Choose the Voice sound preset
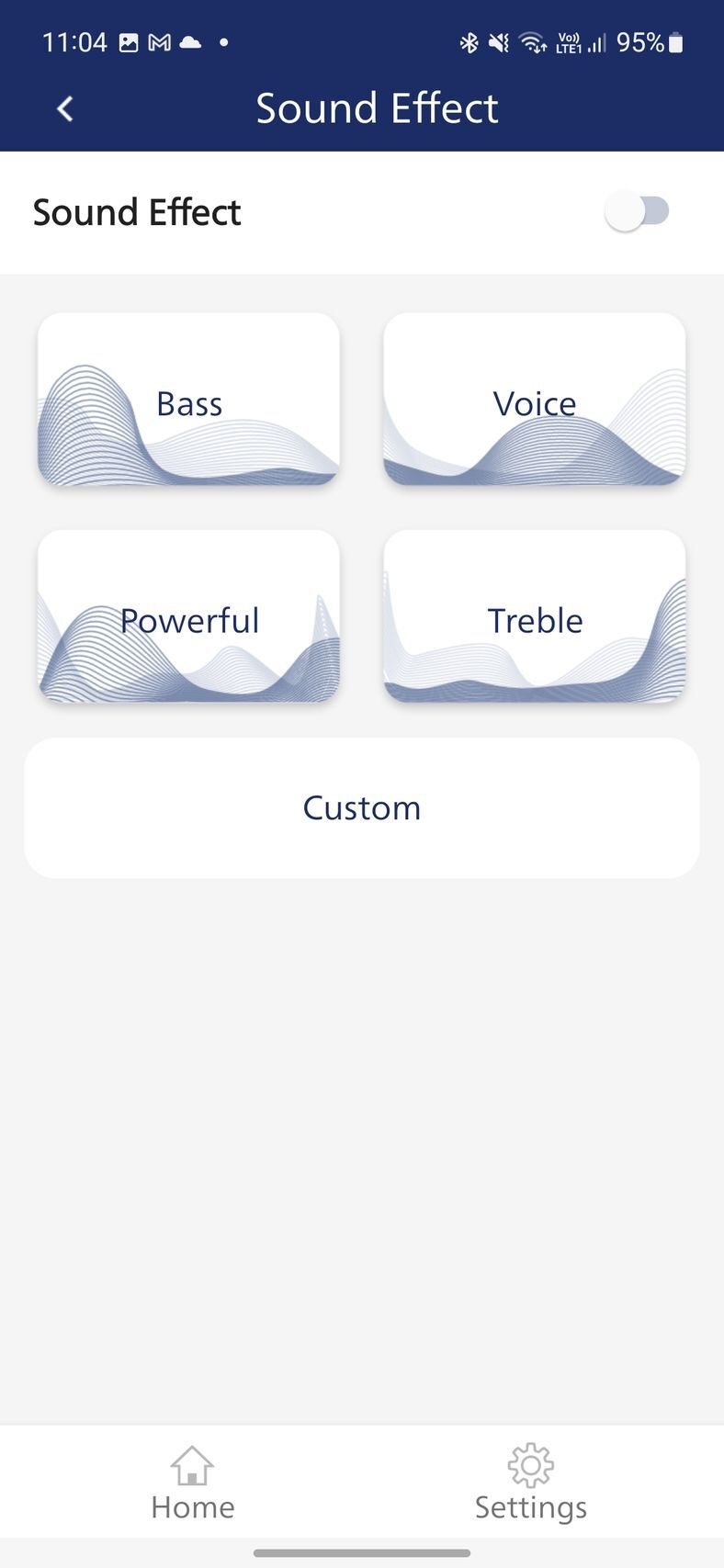 click(x=534, y=400)
